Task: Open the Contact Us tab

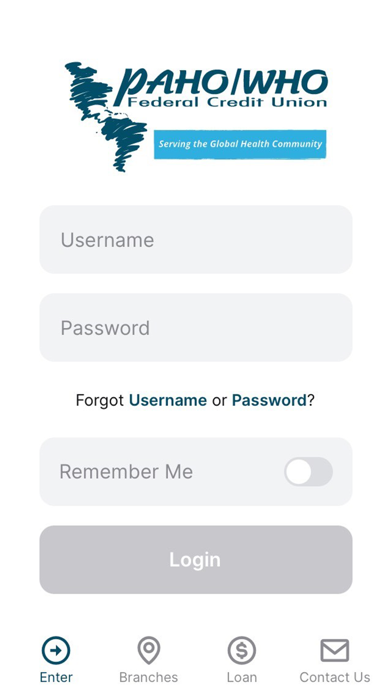Action: [x=335, y=660]
